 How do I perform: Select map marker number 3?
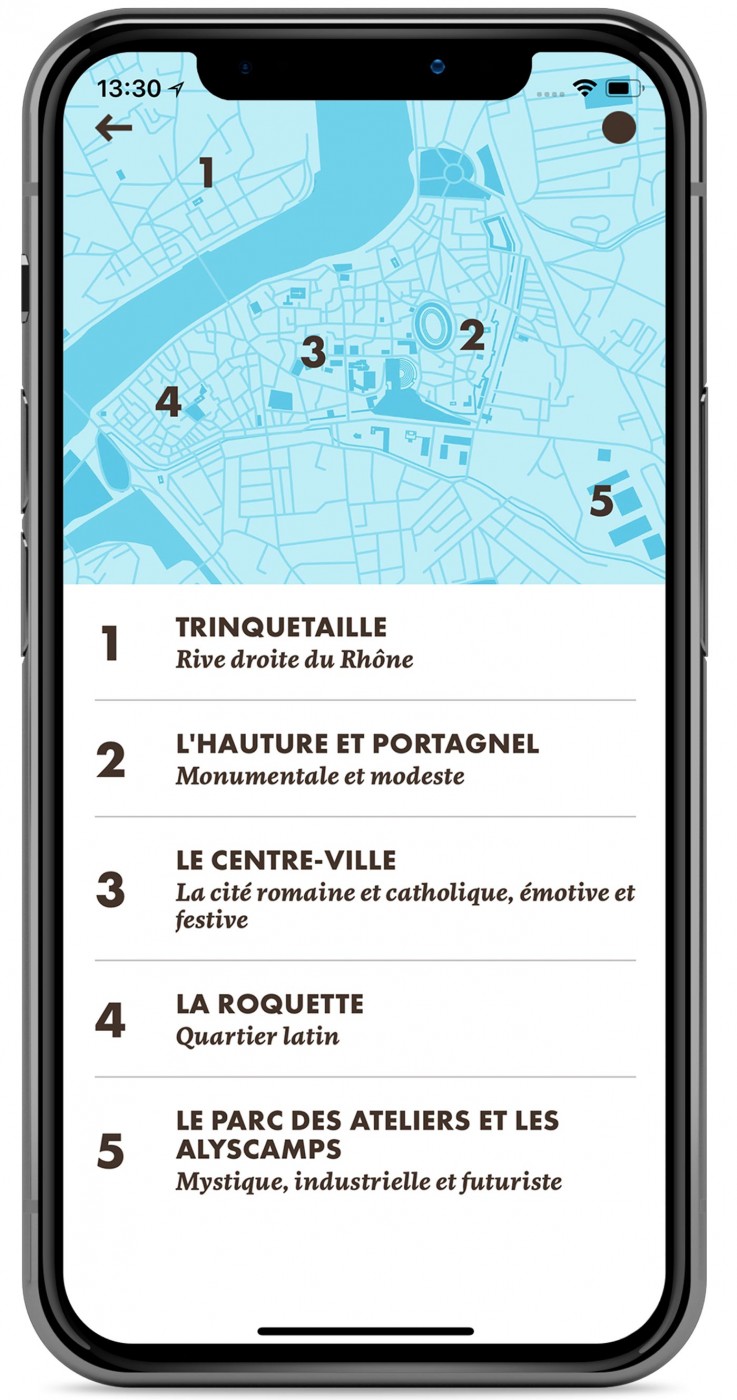click(x=313, y=352)
